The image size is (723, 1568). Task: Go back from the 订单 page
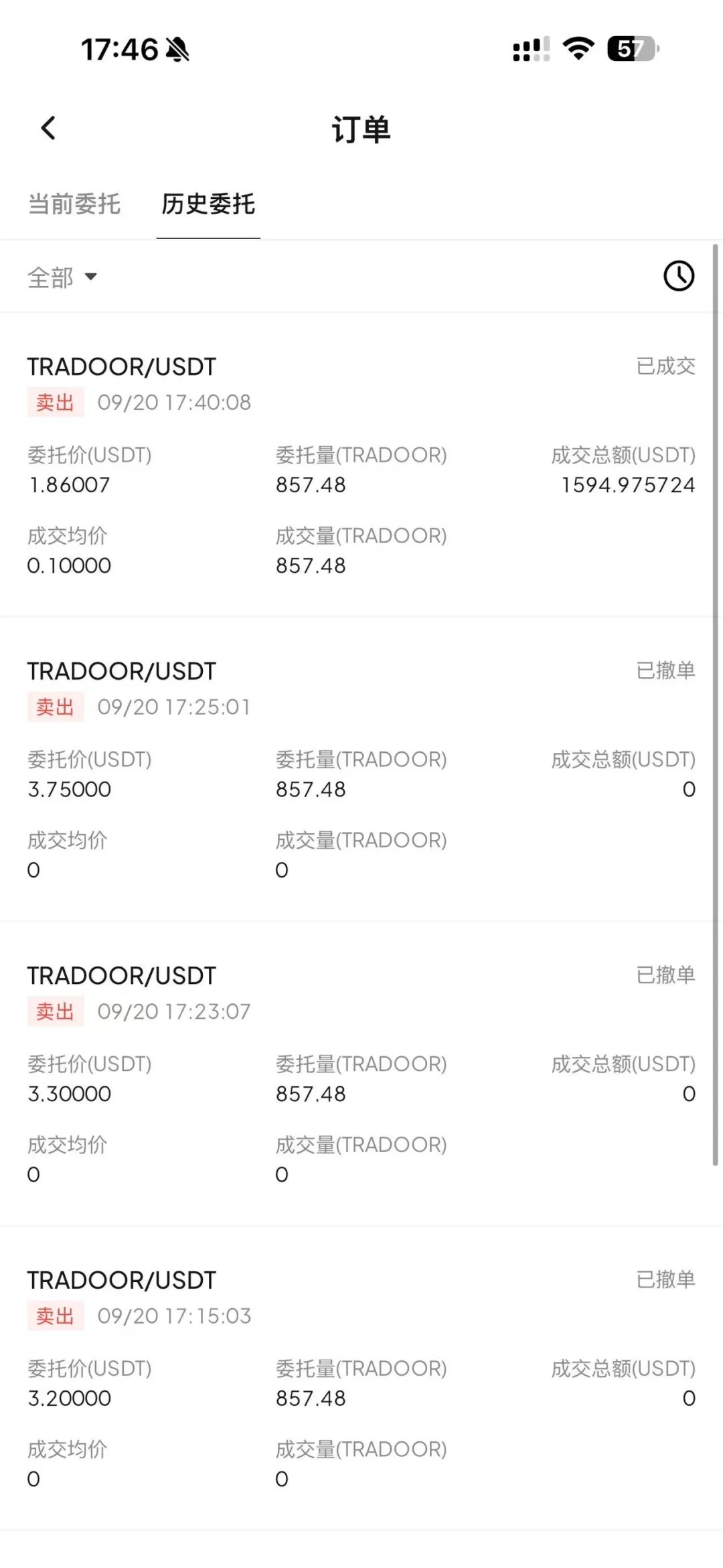pyautogui.click(x=48, y=129)
